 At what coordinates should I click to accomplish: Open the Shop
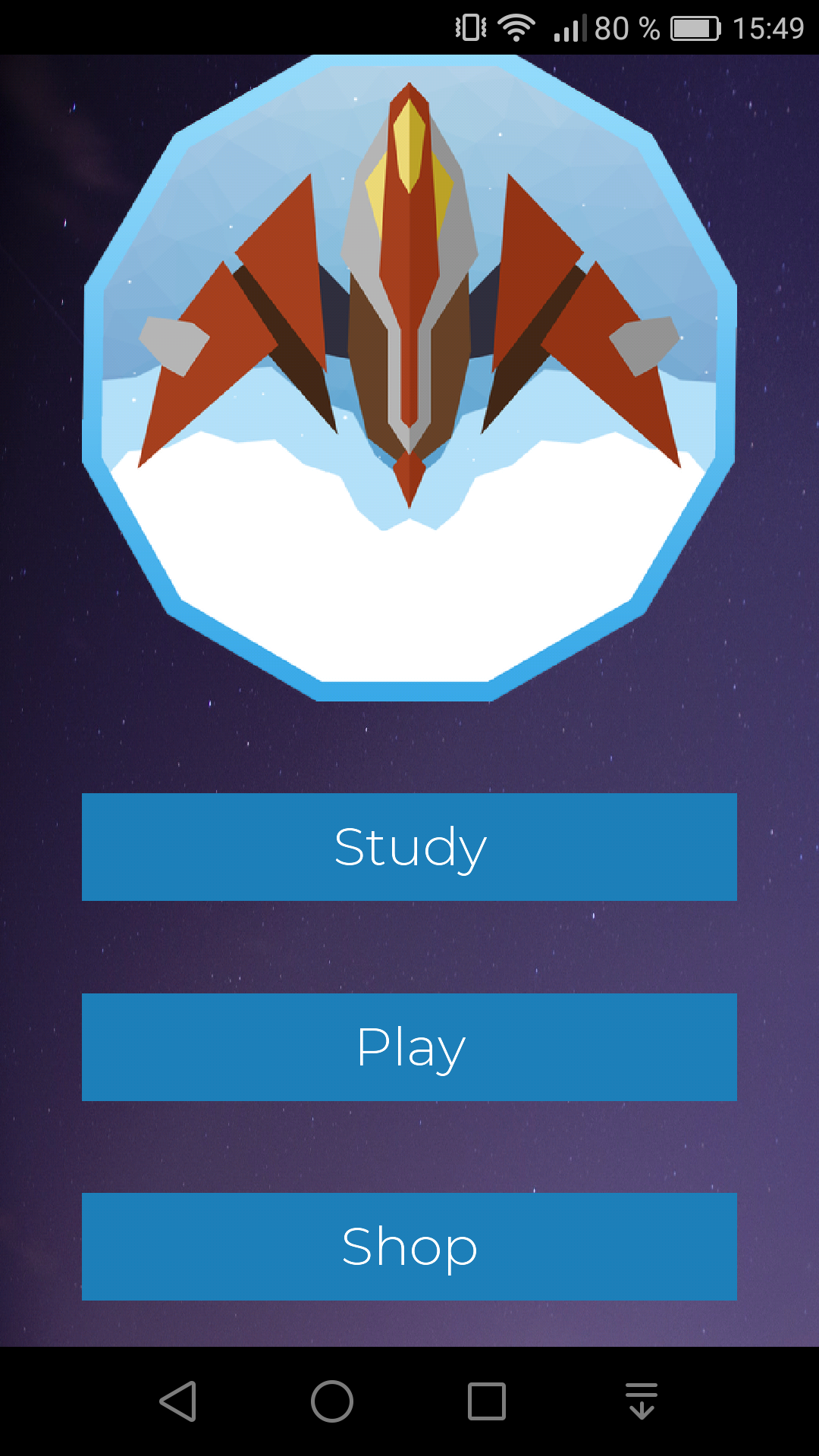[x=409, y=1247]
